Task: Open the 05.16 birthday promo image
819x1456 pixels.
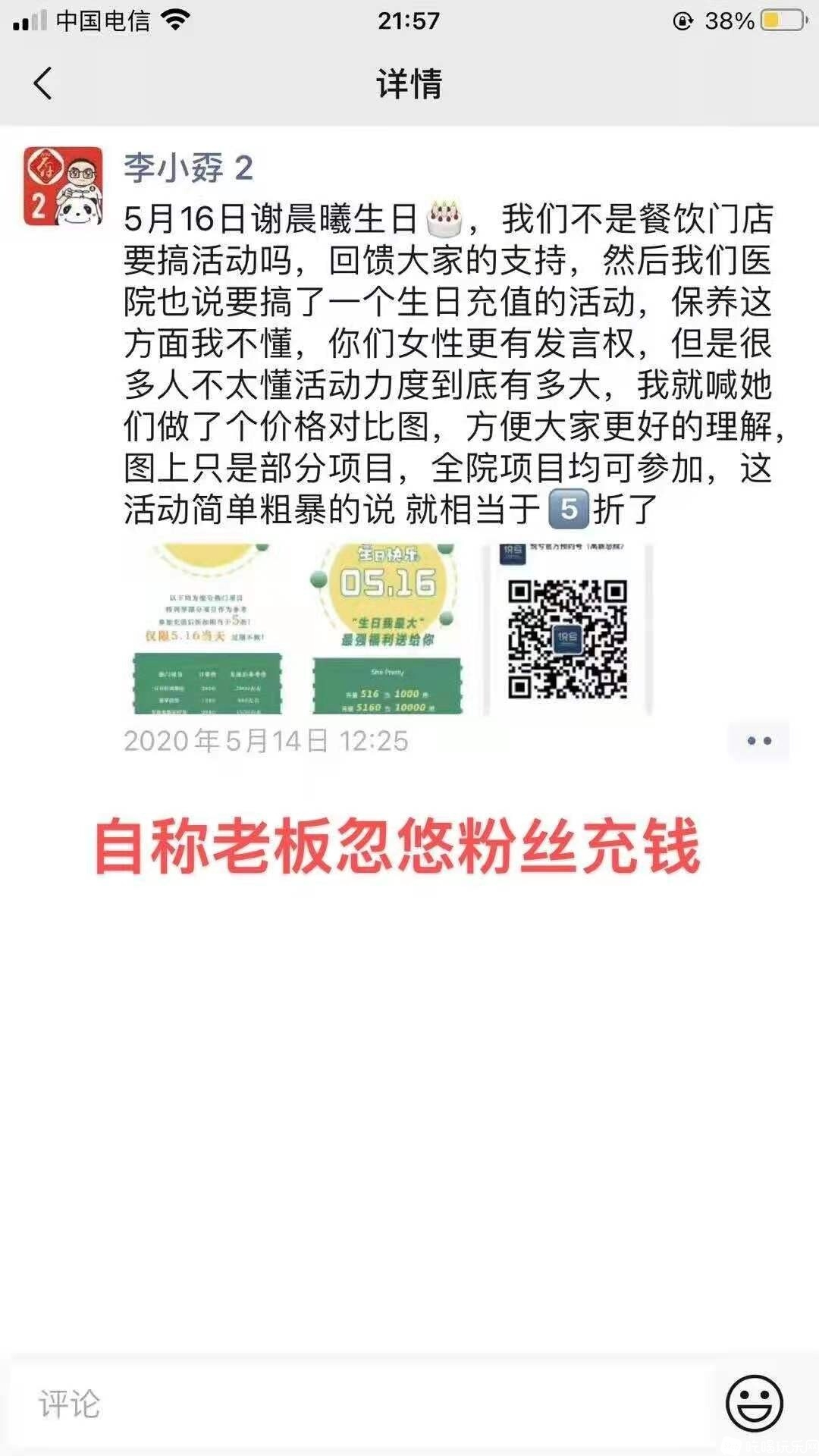Action: click(x=388, y=629)
